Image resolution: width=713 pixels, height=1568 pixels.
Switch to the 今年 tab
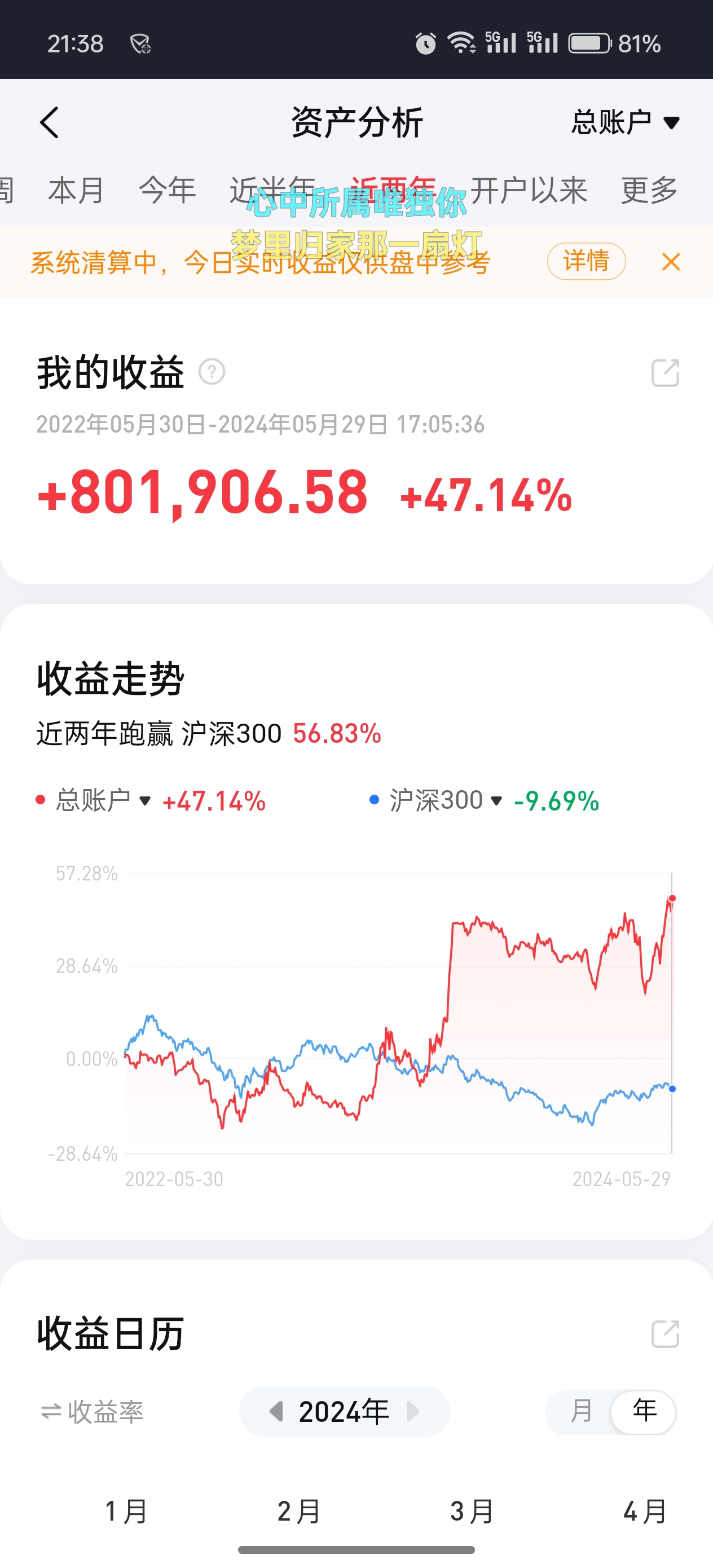(168, 190)
